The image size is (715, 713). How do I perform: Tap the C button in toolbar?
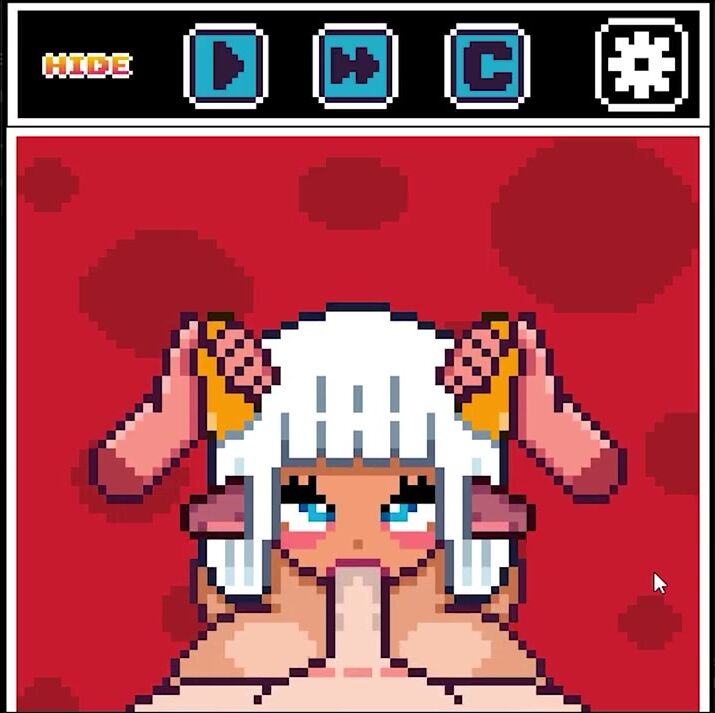(x=487, y=66)
